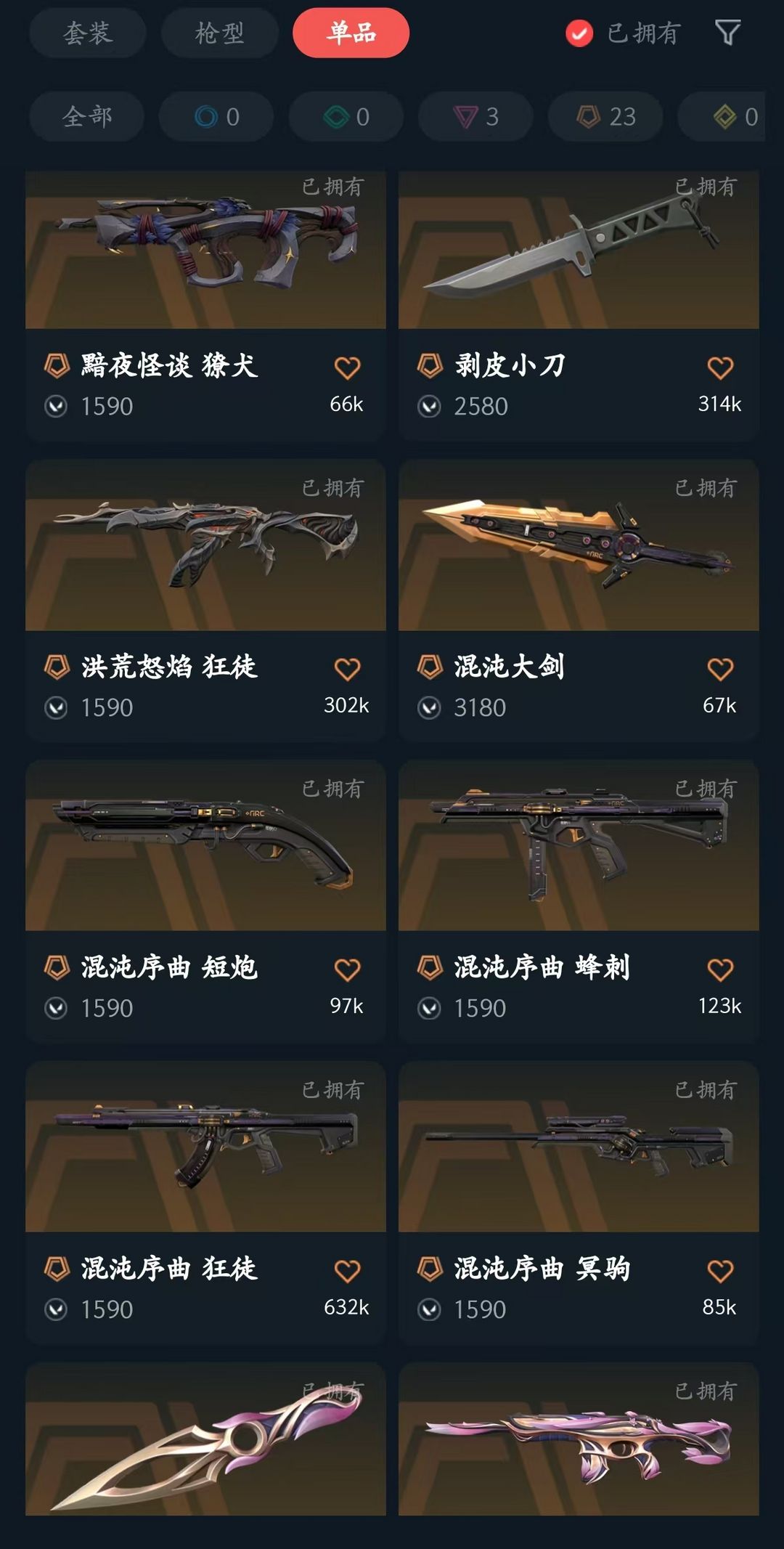This screenshot has width=784, height=1549.
Task: Uncheck the 已拥有 filter checkbox
Action: point(579,33)
